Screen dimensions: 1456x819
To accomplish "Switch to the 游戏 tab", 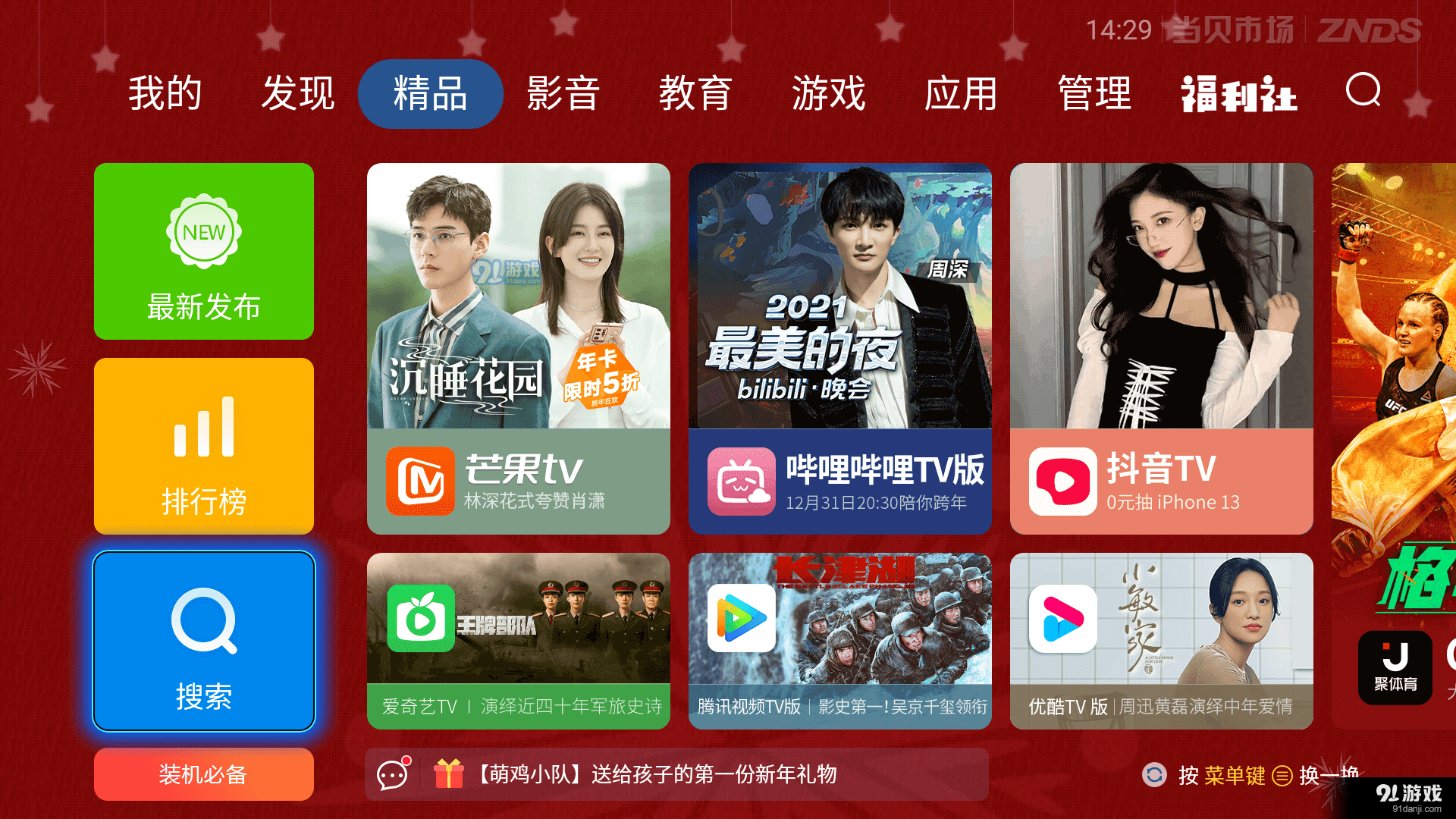I will [x=828, y=94].
